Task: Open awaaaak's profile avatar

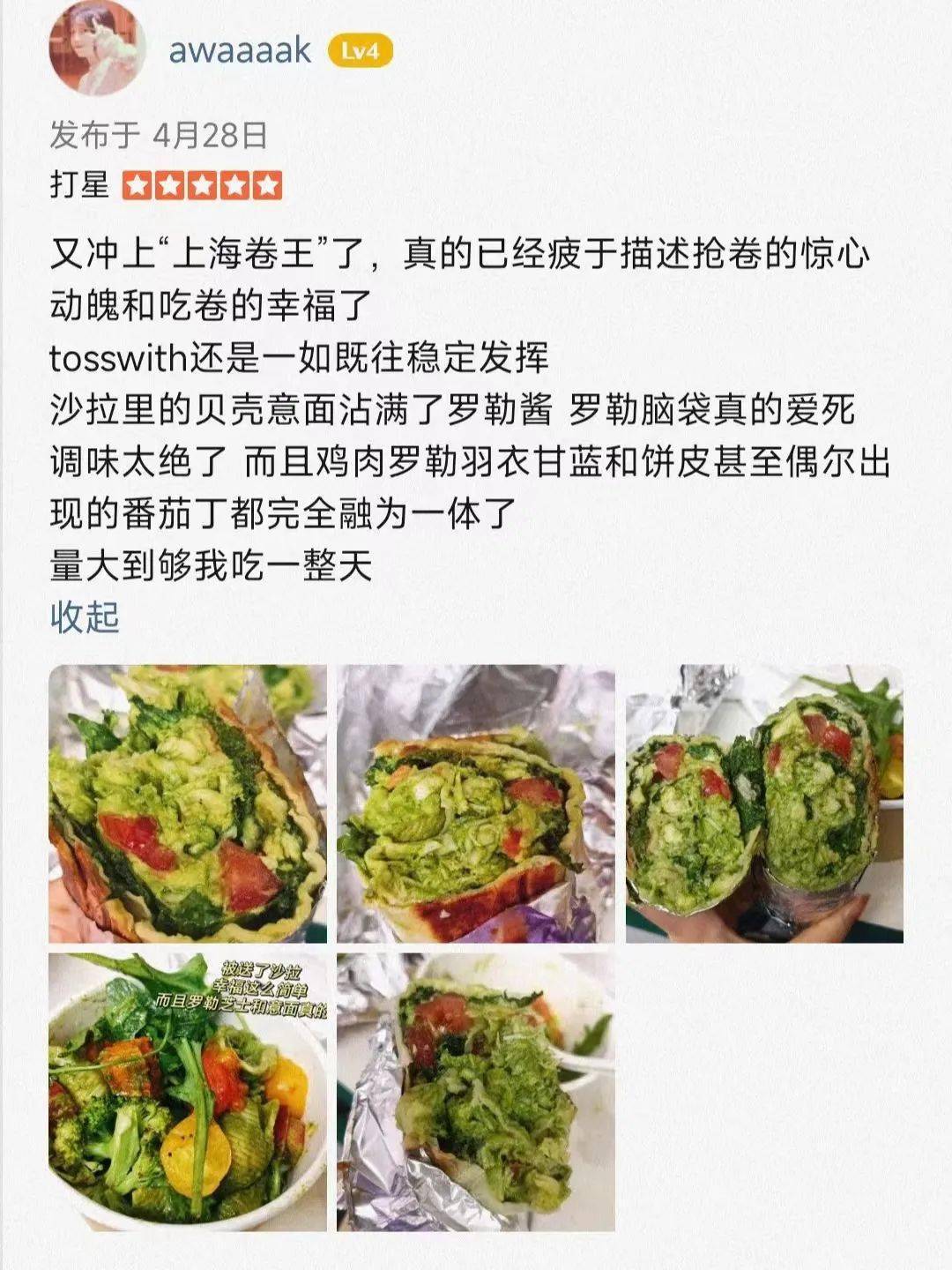Action: coord(98,49)
